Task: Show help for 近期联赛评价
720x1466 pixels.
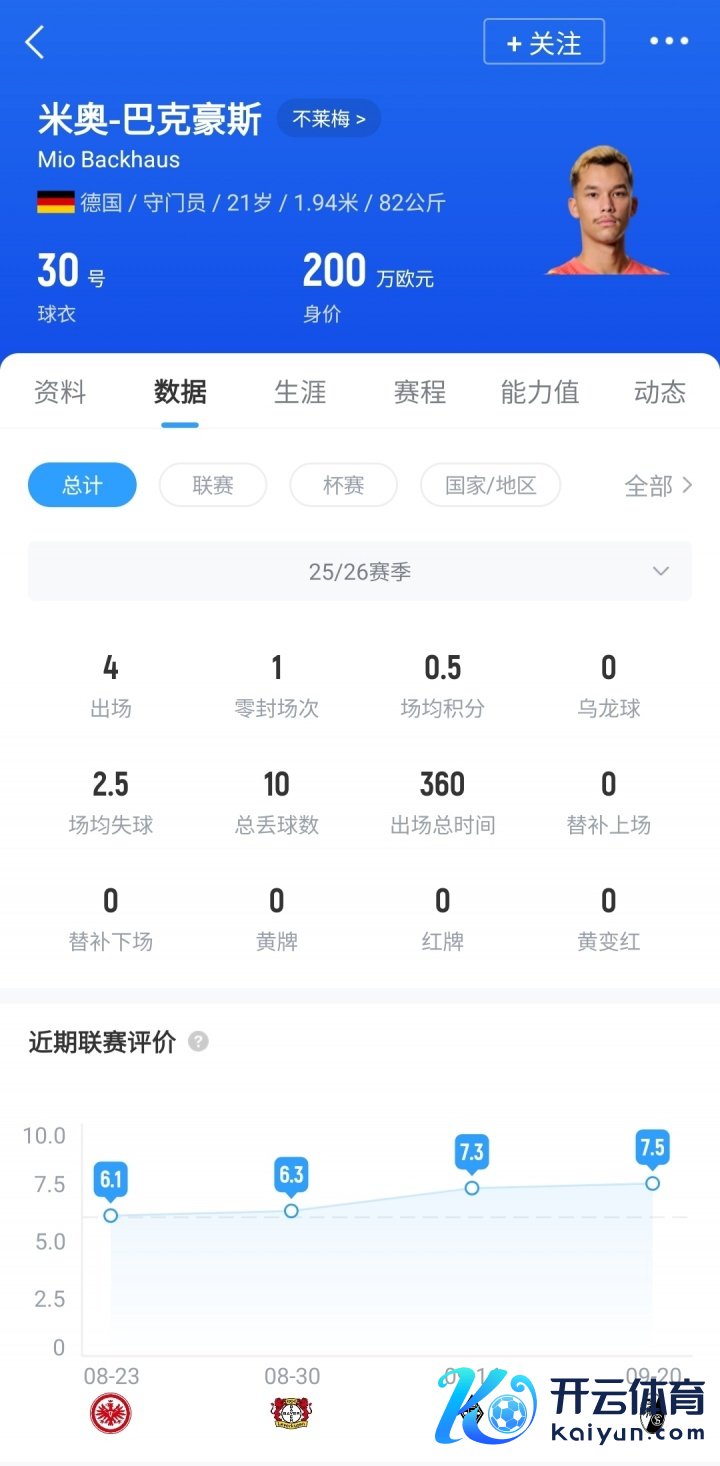Action: tap(199, 1042)
